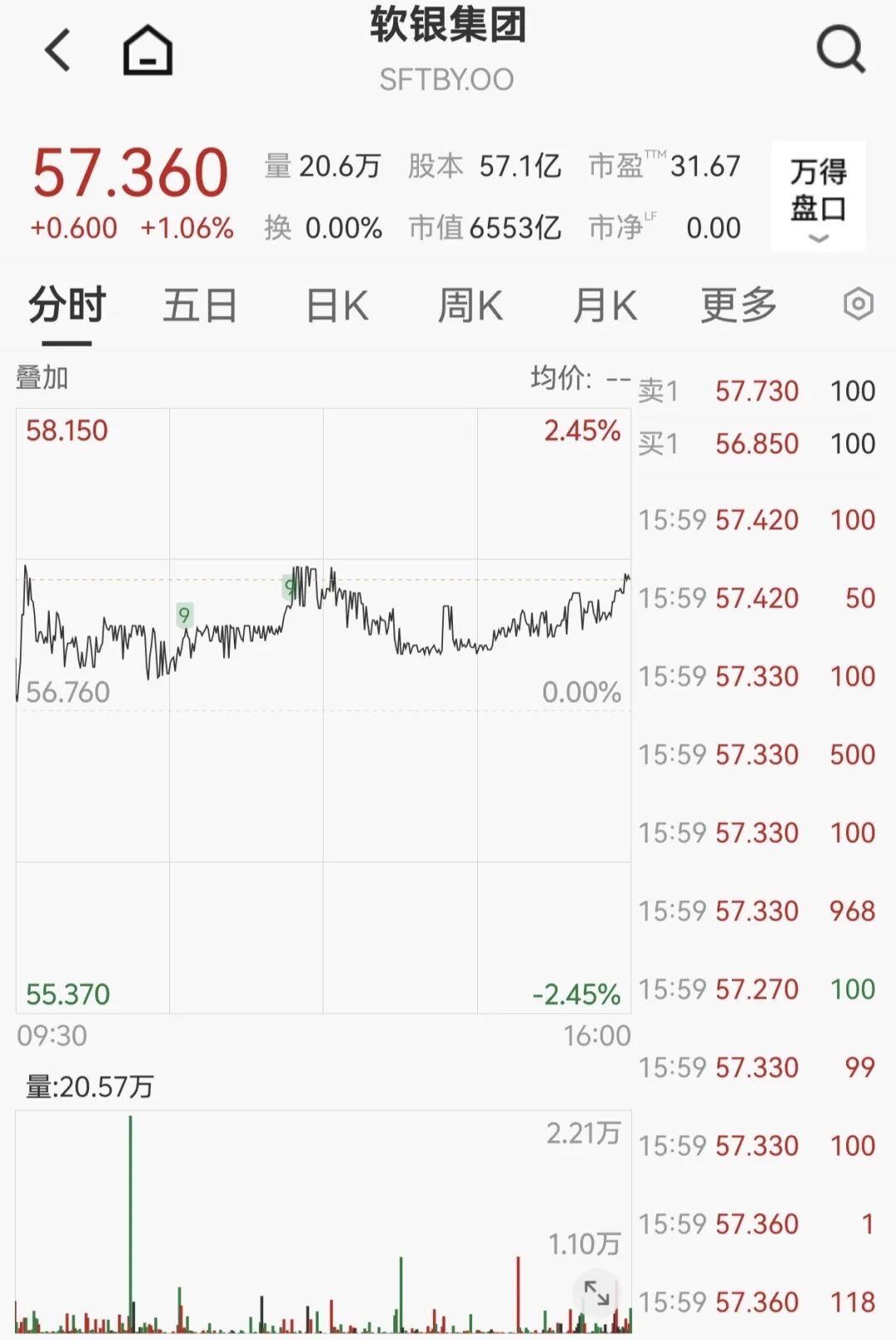The image size is (896, 1340).
Task: Expand the chart to full screen
Action: pyautogui.click(x=597, y=1292)
